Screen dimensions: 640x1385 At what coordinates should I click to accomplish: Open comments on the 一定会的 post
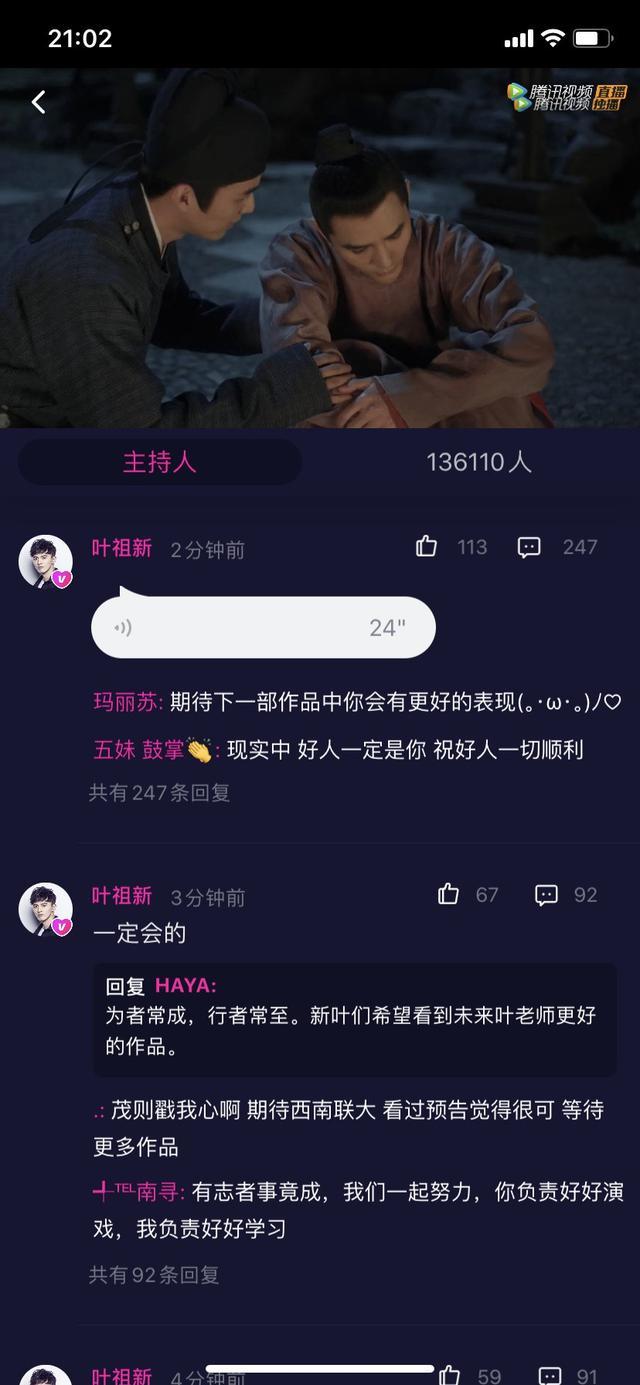click(x=546, y=894)
